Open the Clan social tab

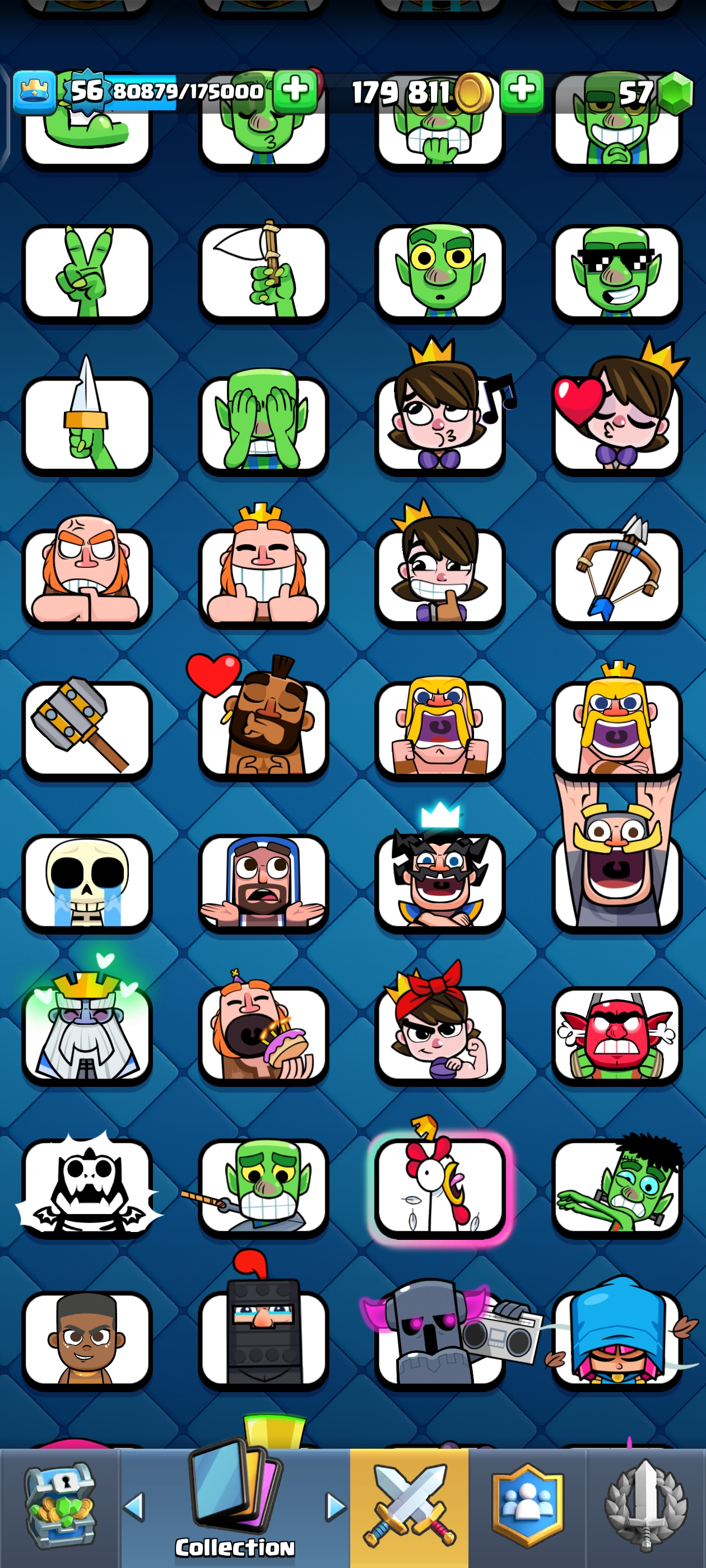[x=527, y=1506]
